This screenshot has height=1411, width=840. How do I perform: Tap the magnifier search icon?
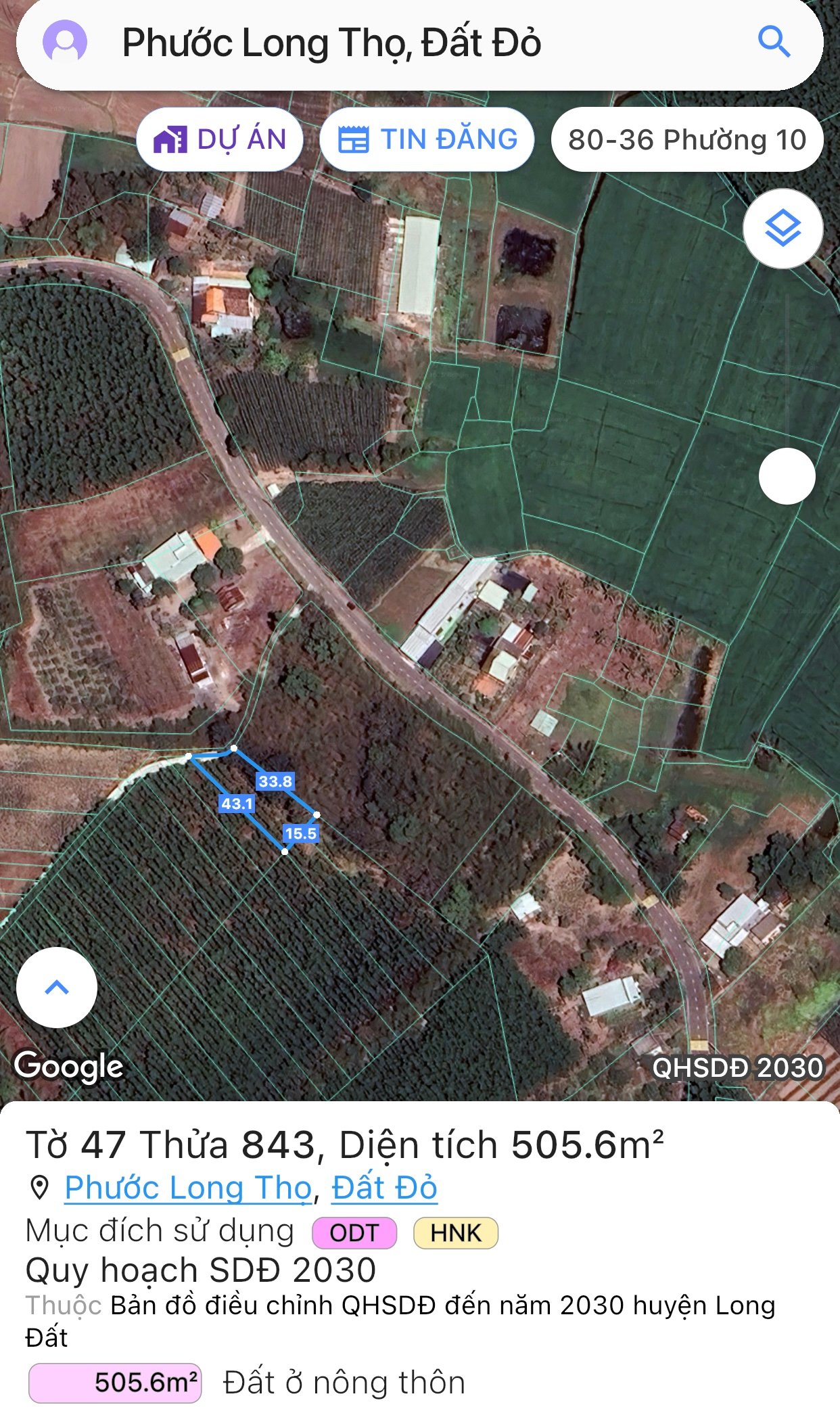[774, 42]
